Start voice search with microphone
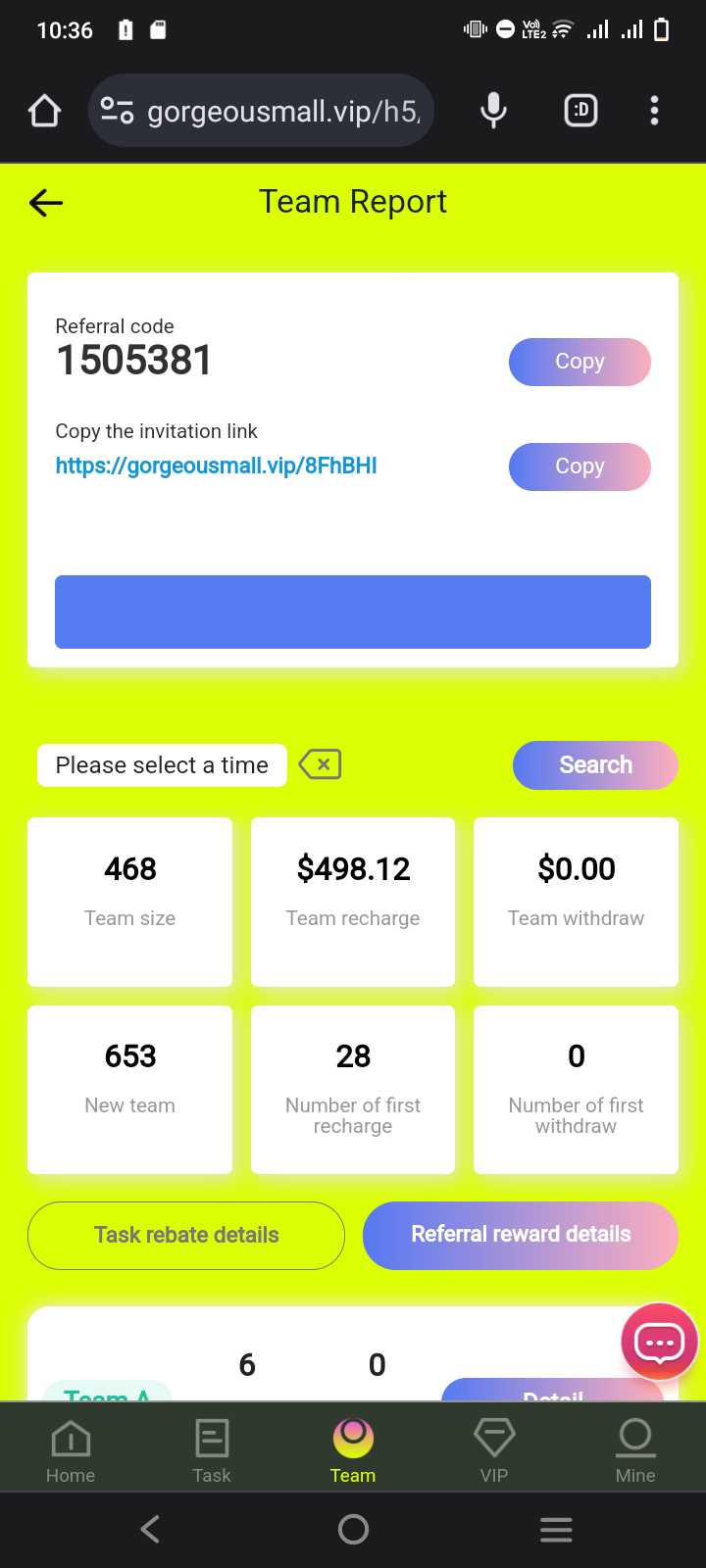The height and width of the screenshot is (1568, 706). [494, 111]
